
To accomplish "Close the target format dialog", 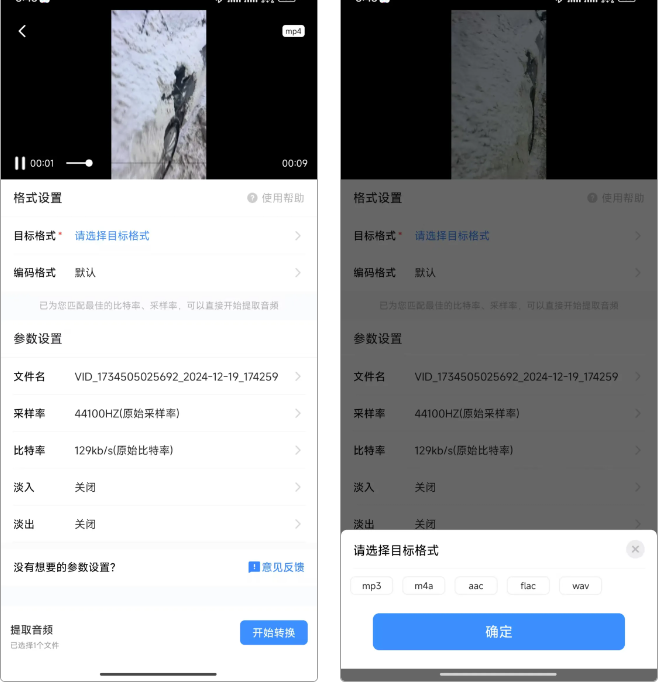I will coord(635,549).
